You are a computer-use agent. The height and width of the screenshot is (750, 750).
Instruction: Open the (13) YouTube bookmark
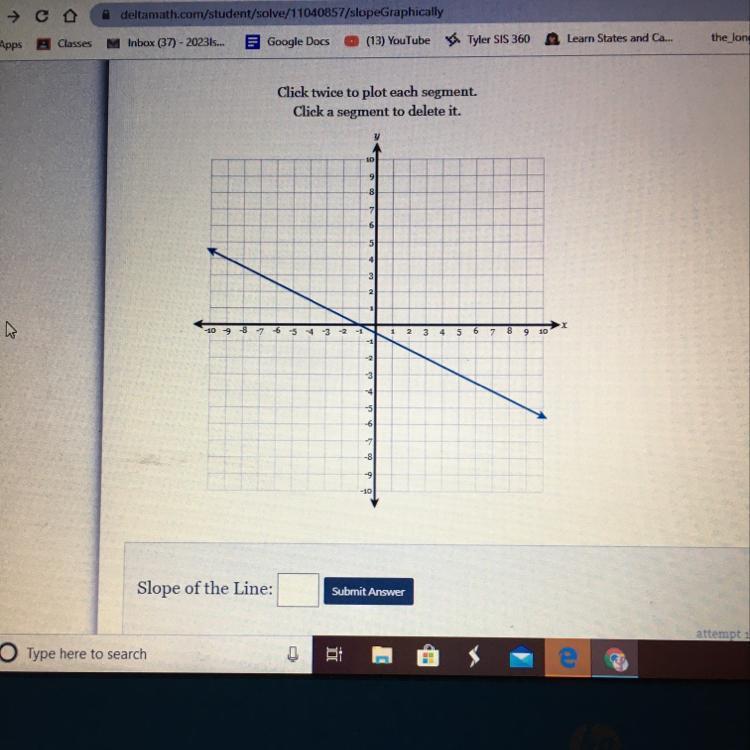coord(388,41)
